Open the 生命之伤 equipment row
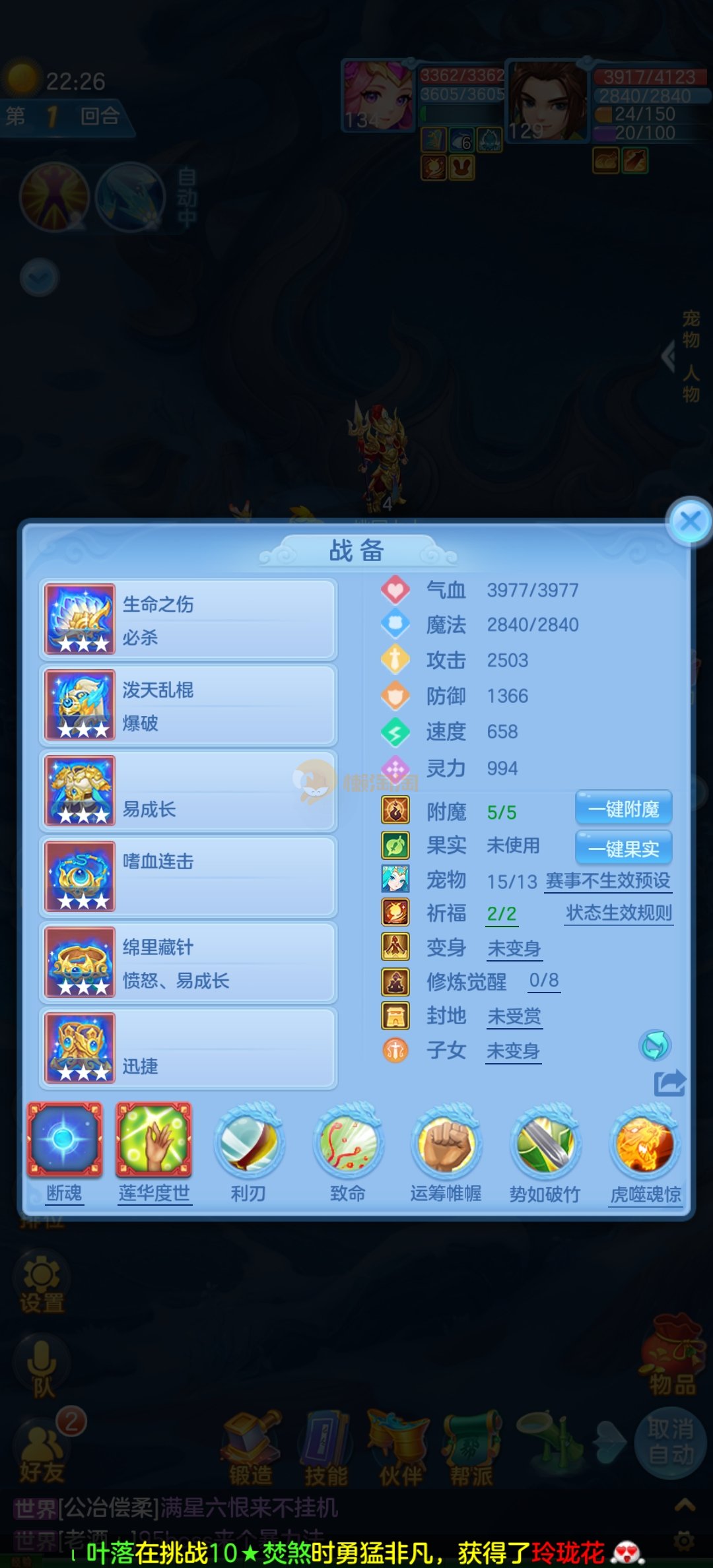This screenshot has width=713, height=1568. click(188, 619)
